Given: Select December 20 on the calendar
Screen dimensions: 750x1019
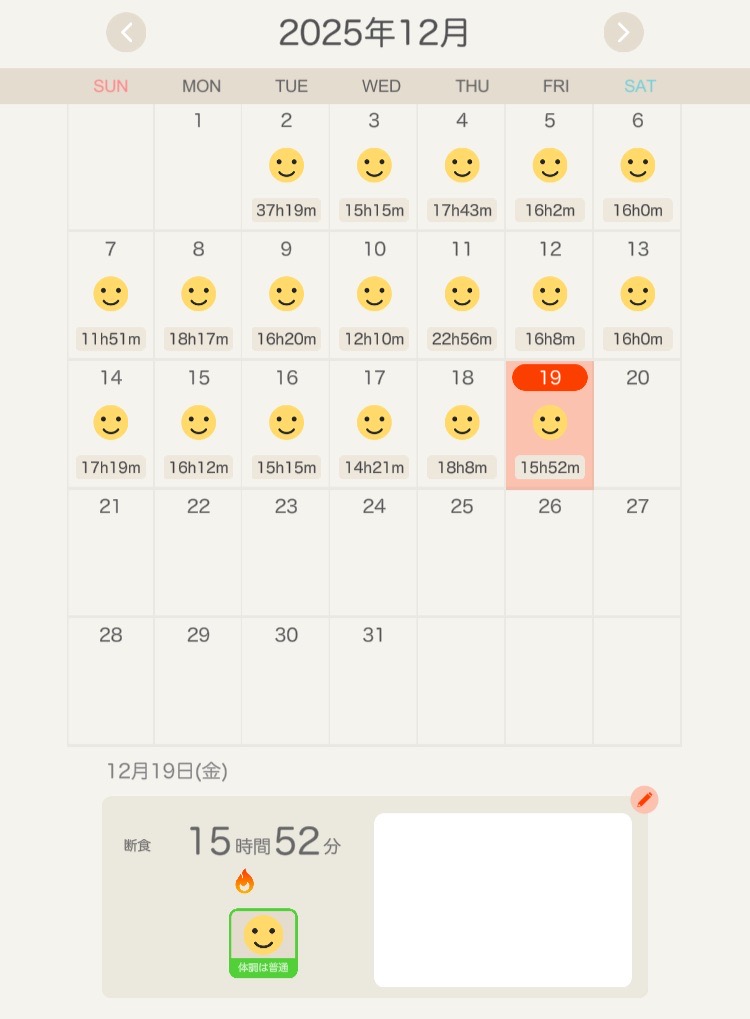Looking at the screenshot, I should pos(637,424).
